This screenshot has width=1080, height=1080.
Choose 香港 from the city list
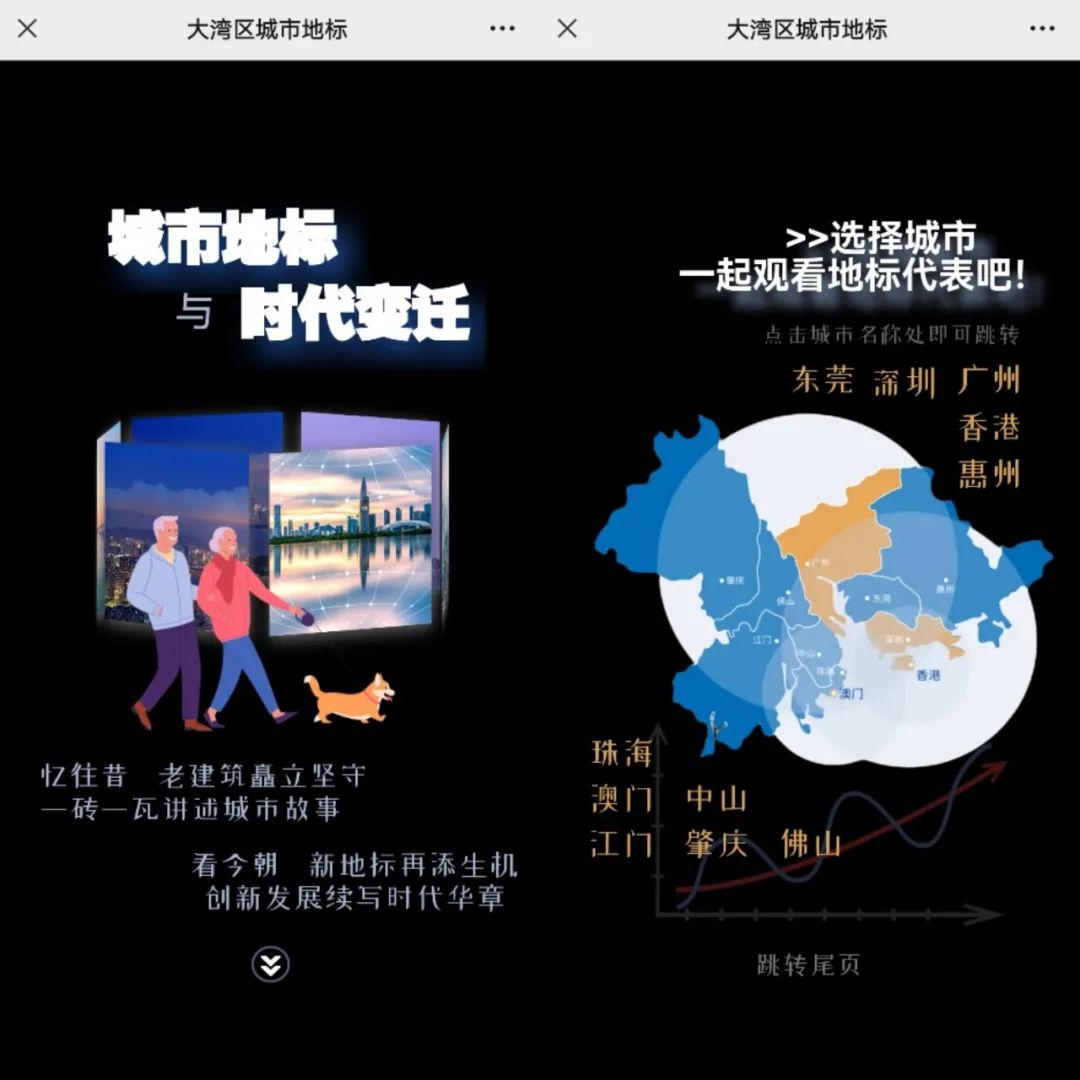tap(989, 427)
